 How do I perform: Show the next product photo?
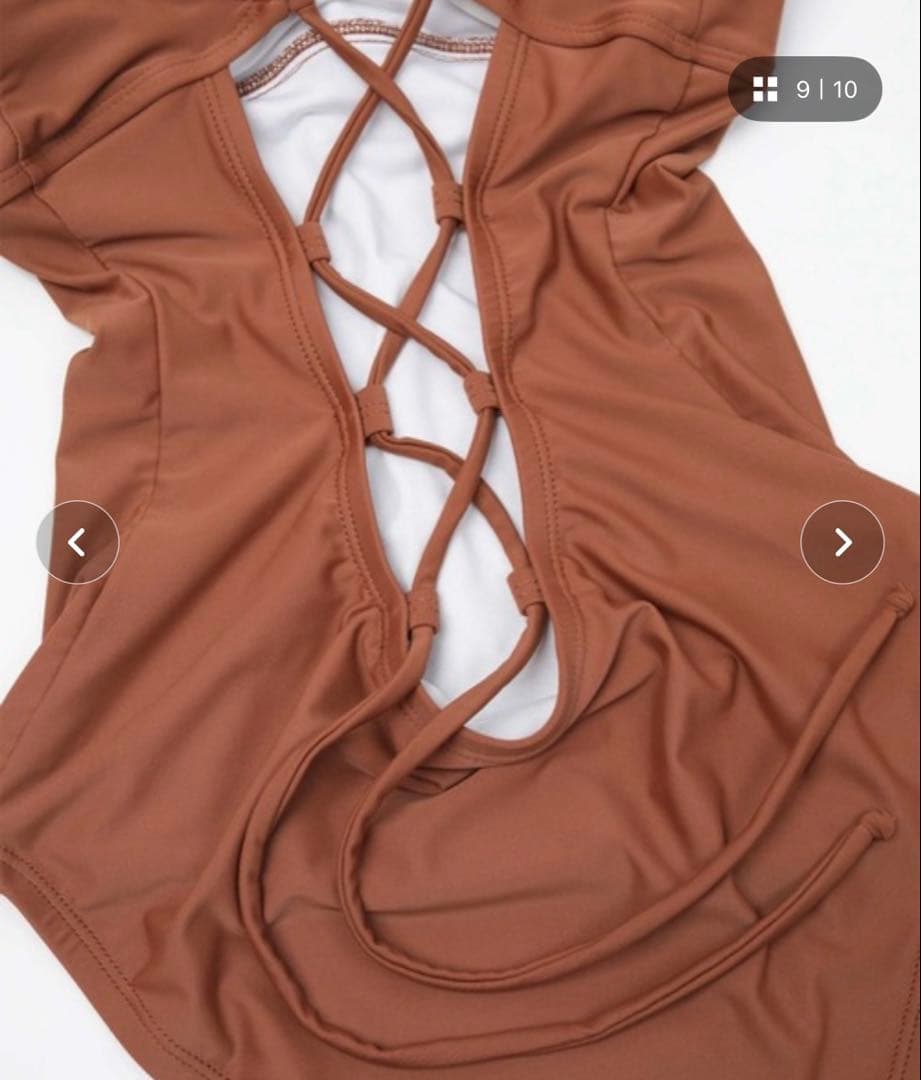tap(842, 542)
